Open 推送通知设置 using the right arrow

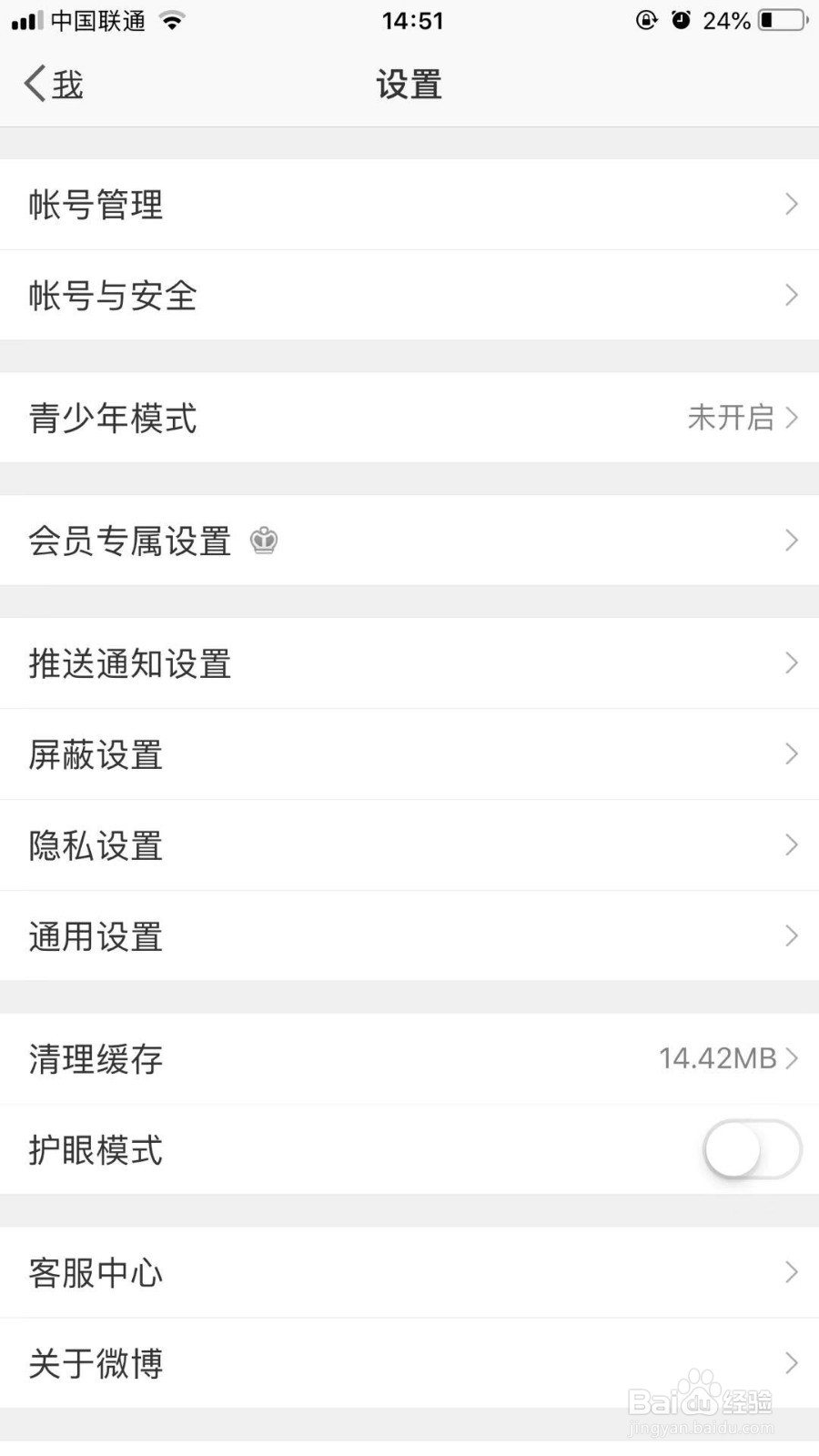coord(790,663)
